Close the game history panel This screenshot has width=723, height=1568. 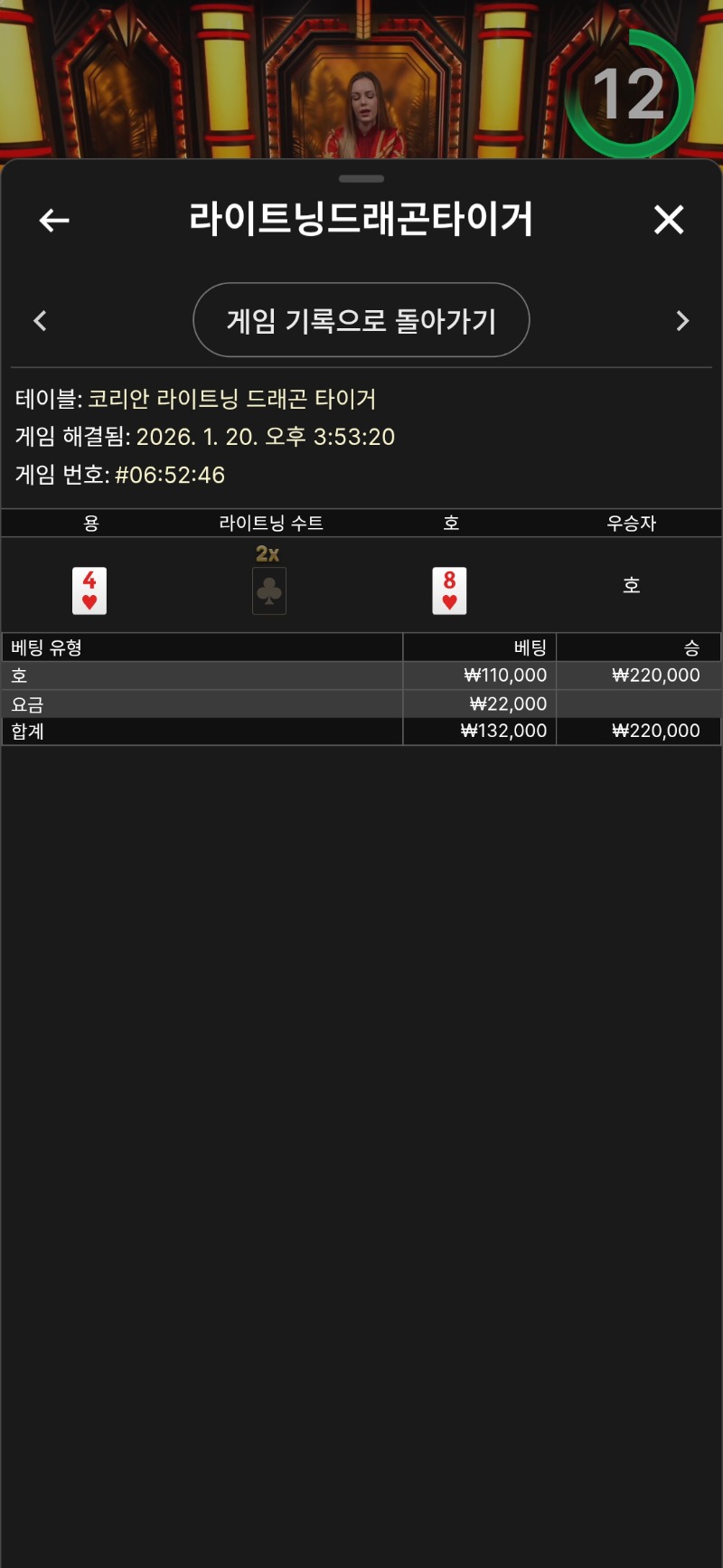coord(669,220)
